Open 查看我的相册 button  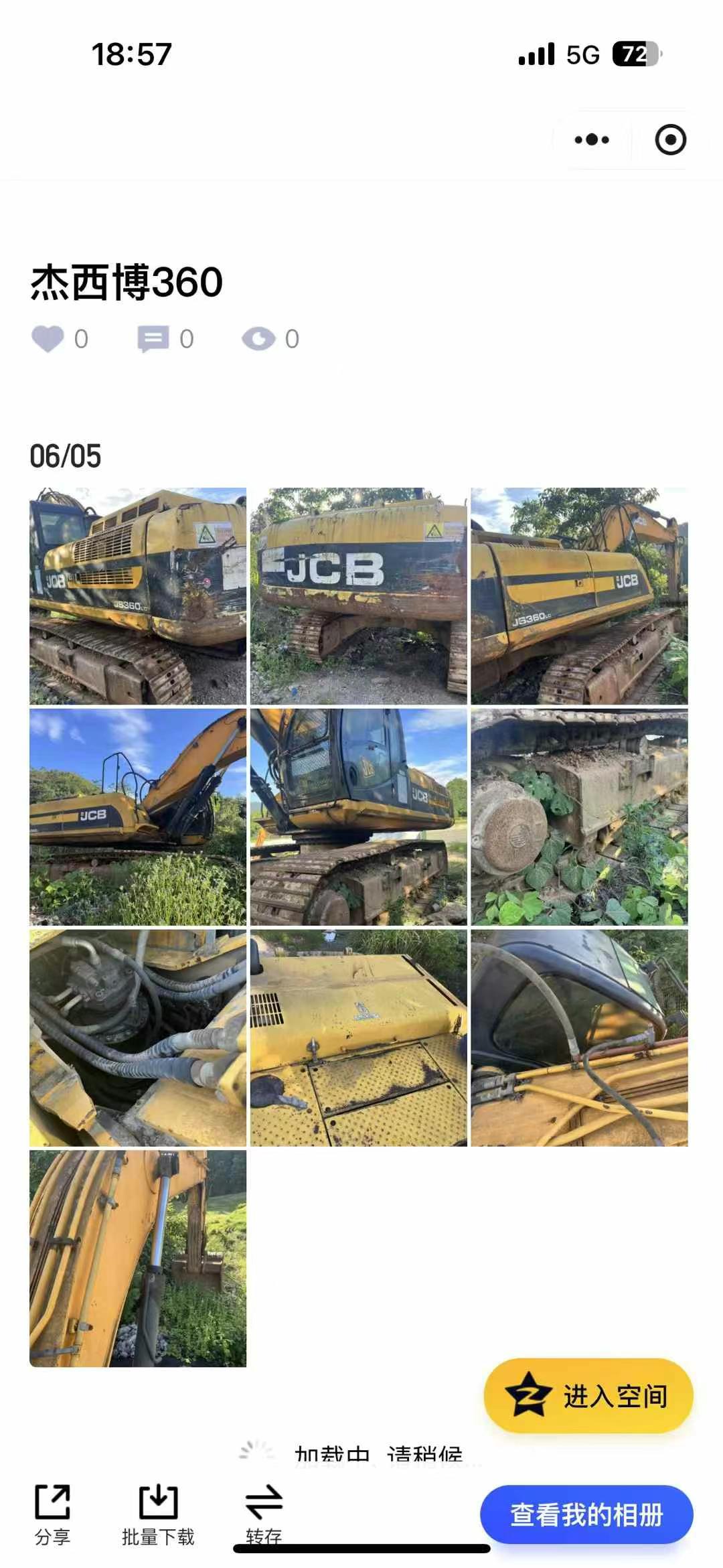tap(586, 1514)
